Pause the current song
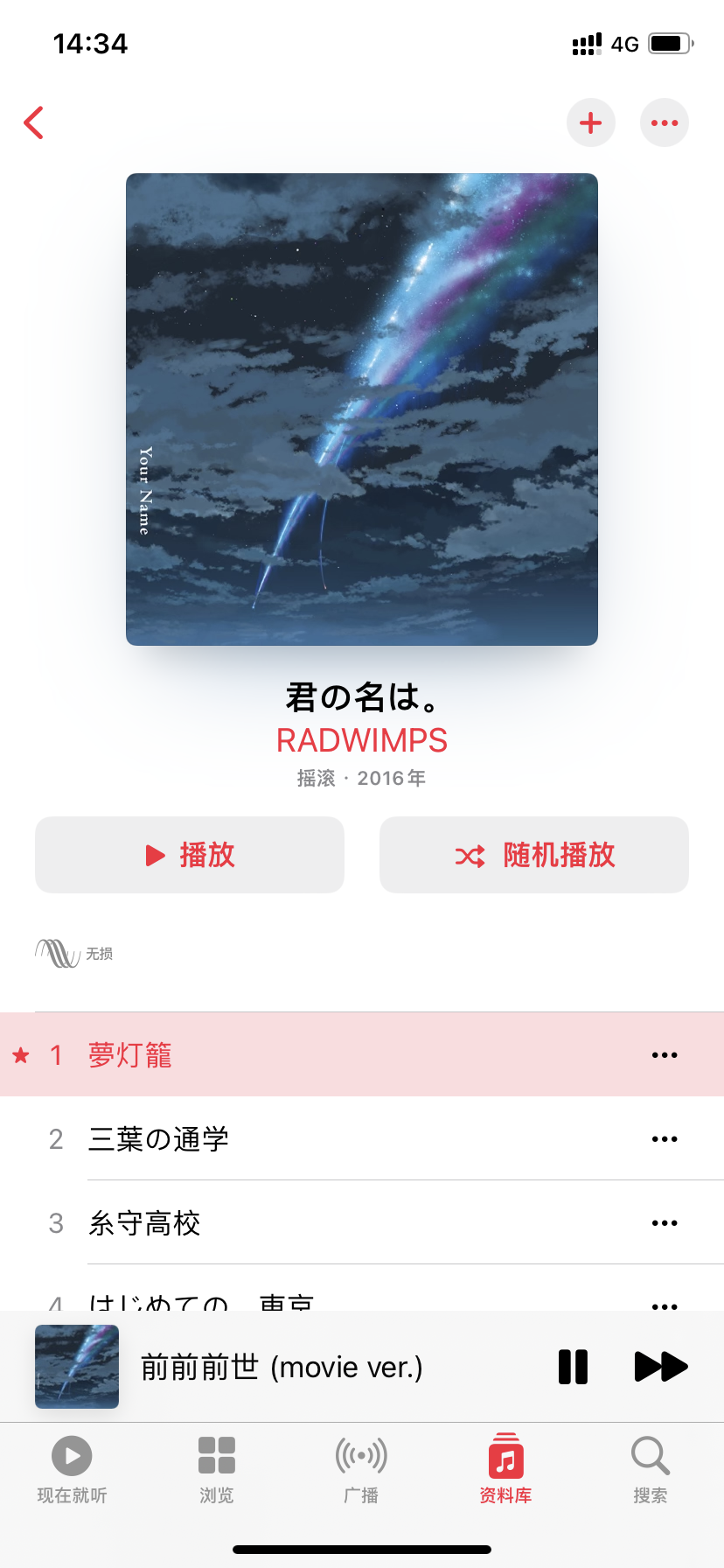This screenshot has width=724, height=1568. click(x=573, y=1367)
